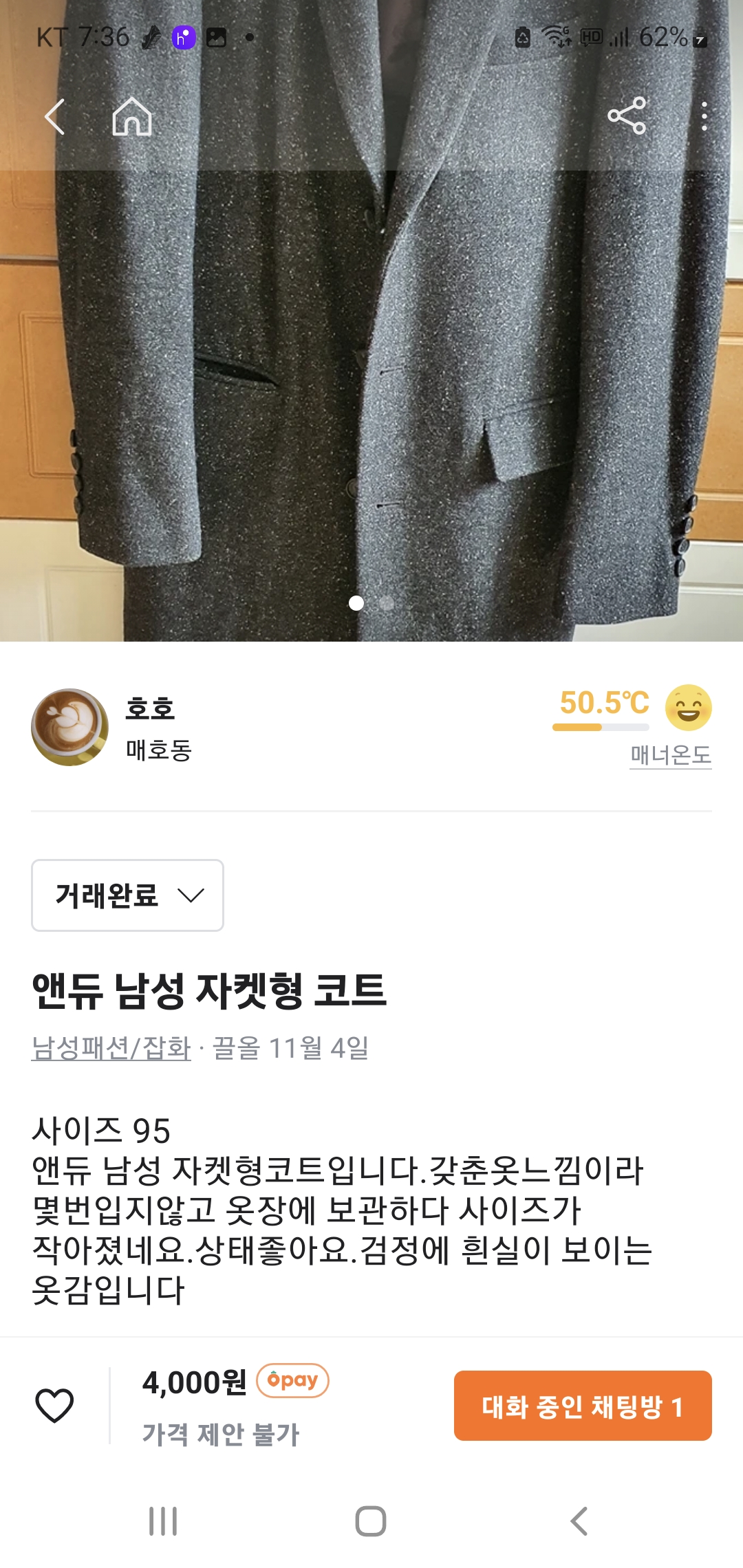
Task: Expand the 거래완료 status dropdown
Action: (x=128, y=895)
